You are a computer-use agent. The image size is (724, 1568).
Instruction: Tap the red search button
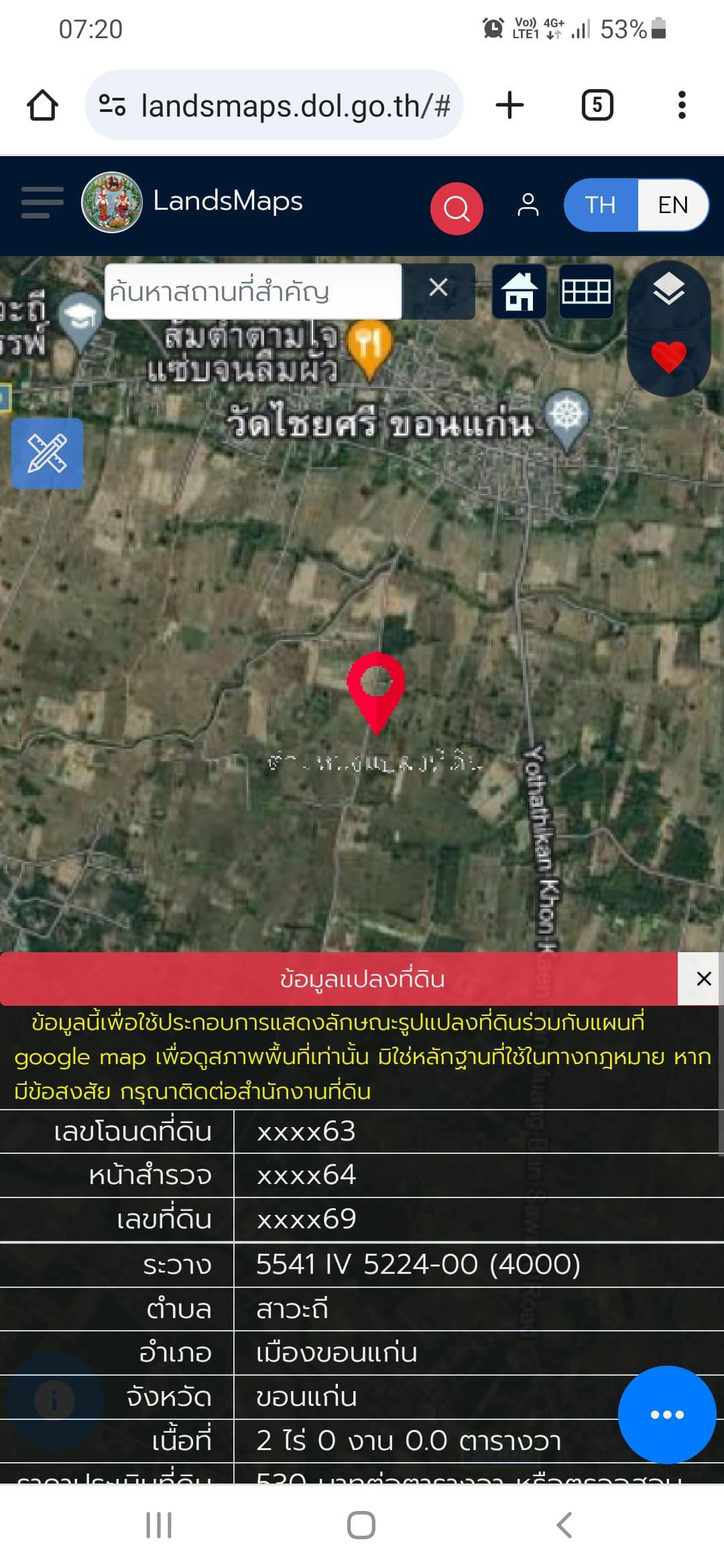(457, 208)
